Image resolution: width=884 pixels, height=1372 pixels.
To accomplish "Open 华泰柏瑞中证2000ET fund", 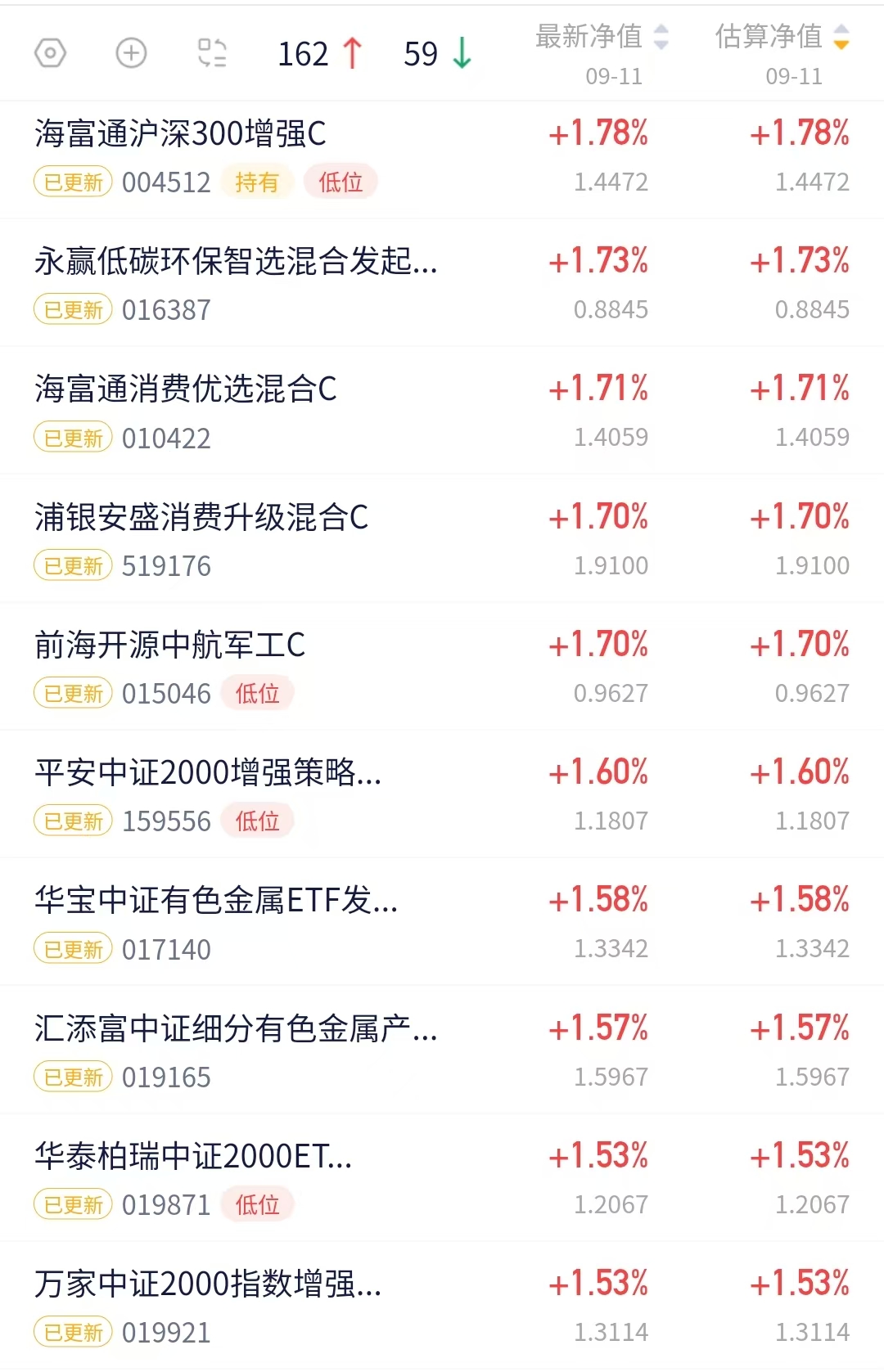I will 442,1177.
